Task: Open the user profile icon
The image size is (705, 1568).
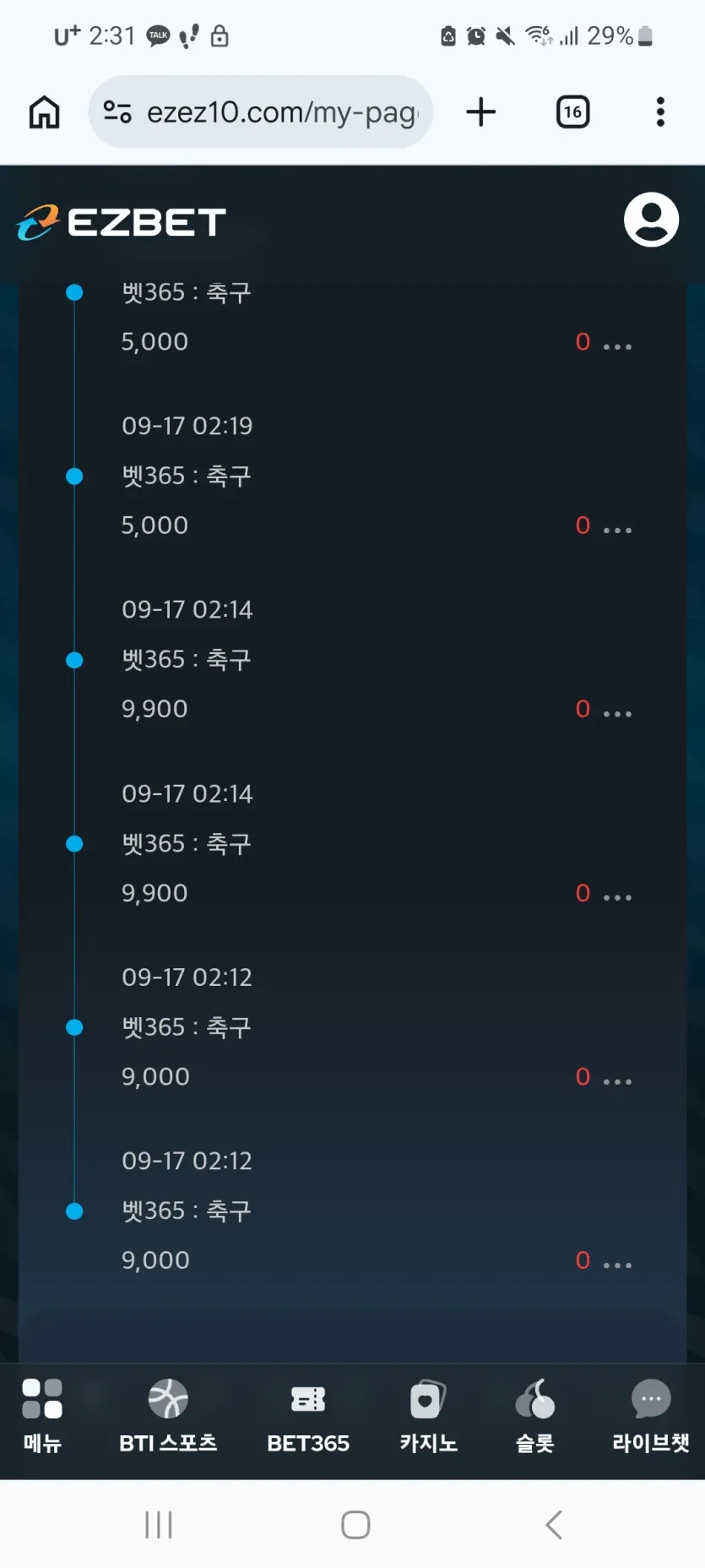Action: point(651,220)
